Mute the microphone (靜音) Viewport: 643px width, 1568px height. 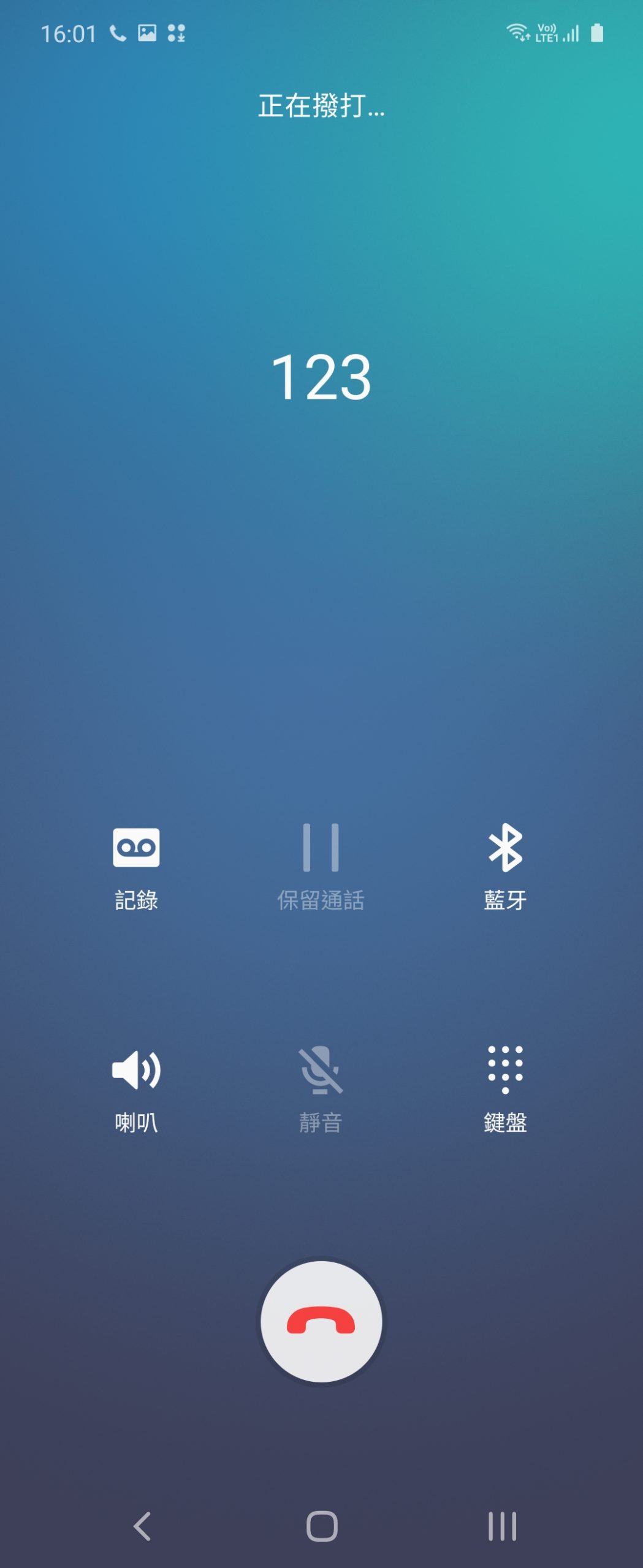(321, 1088)
